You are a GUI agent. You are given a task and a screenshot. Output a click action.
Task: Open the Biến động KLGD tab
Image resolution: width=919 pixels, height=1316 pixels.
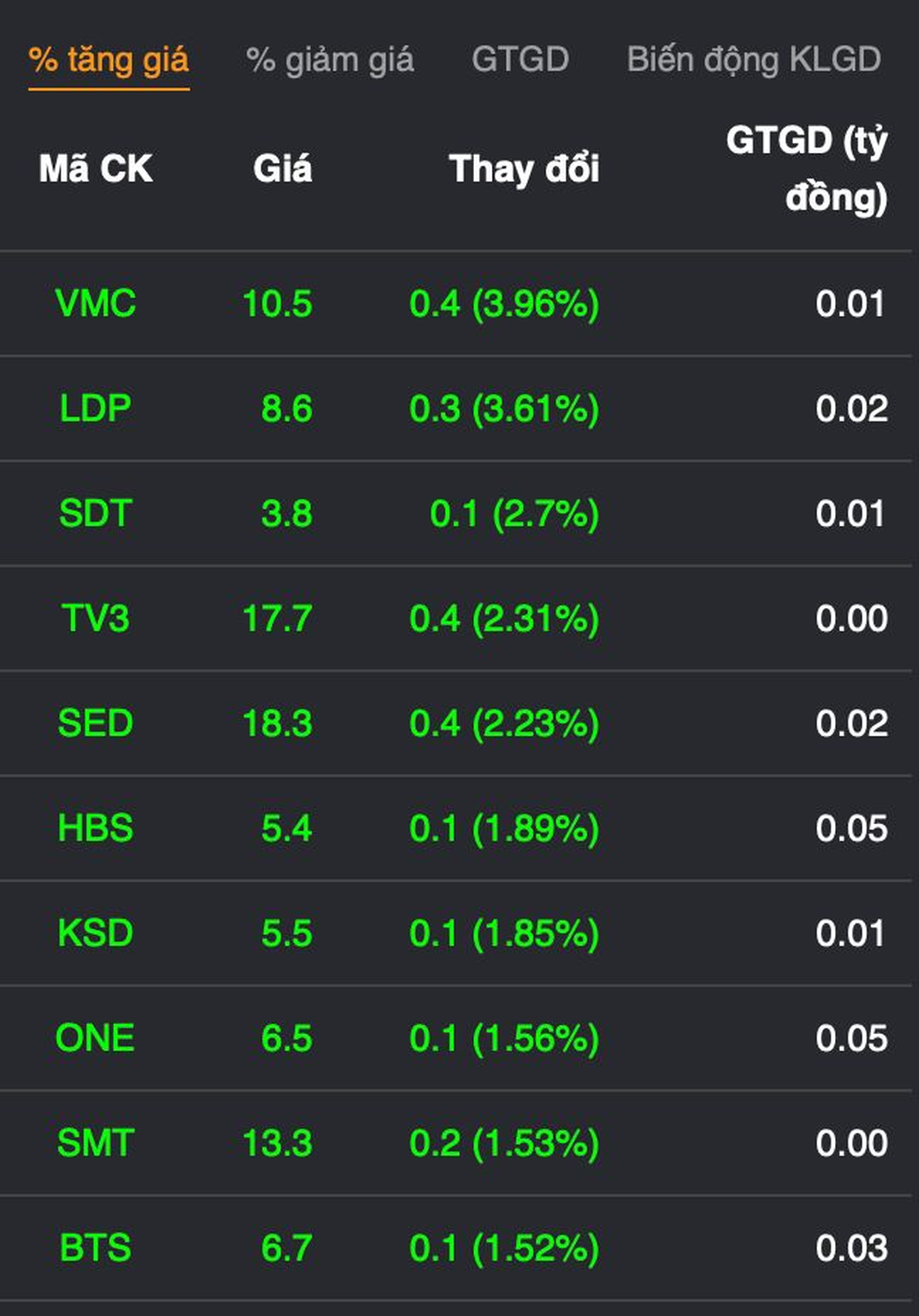click(753, 60)
